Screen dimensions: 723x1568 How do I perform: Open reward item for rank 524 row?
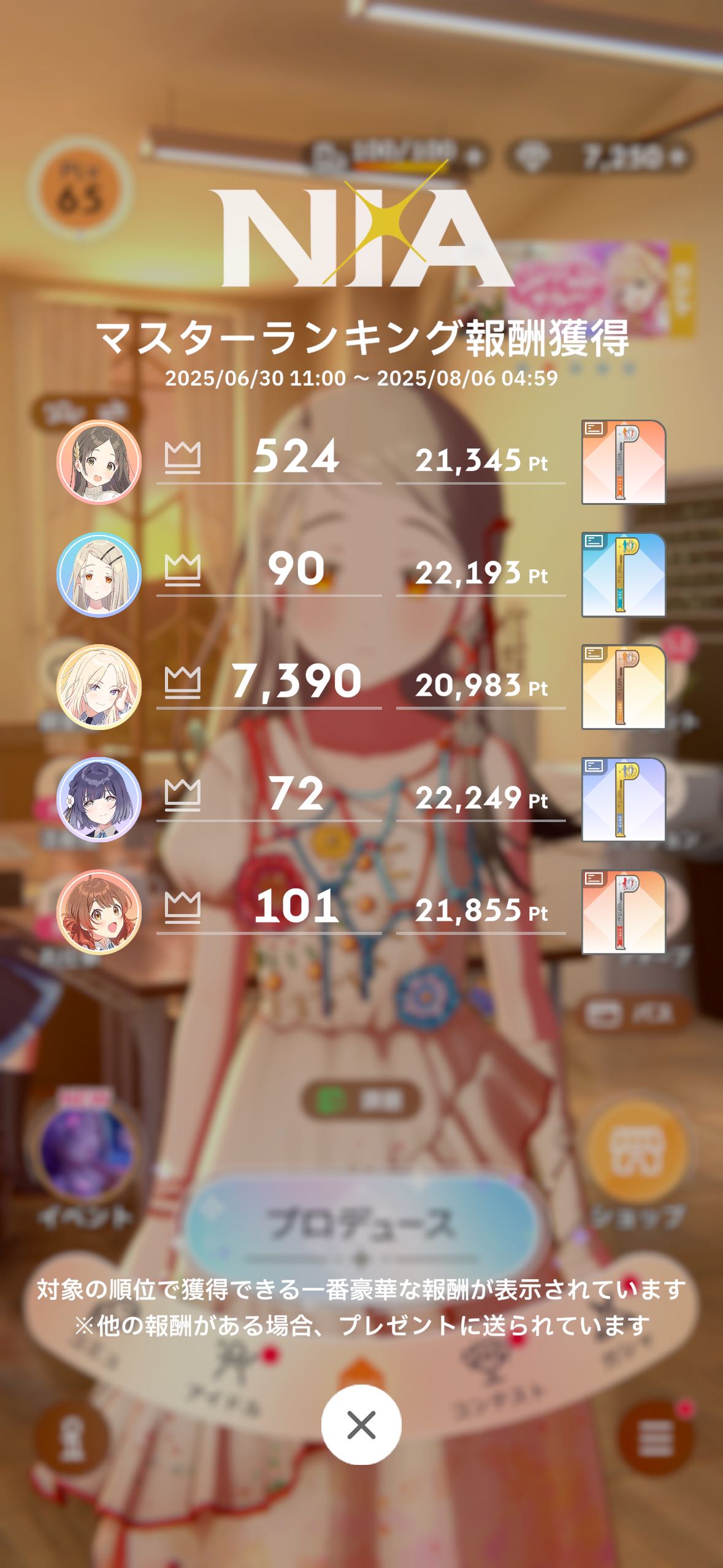point(623,462)
